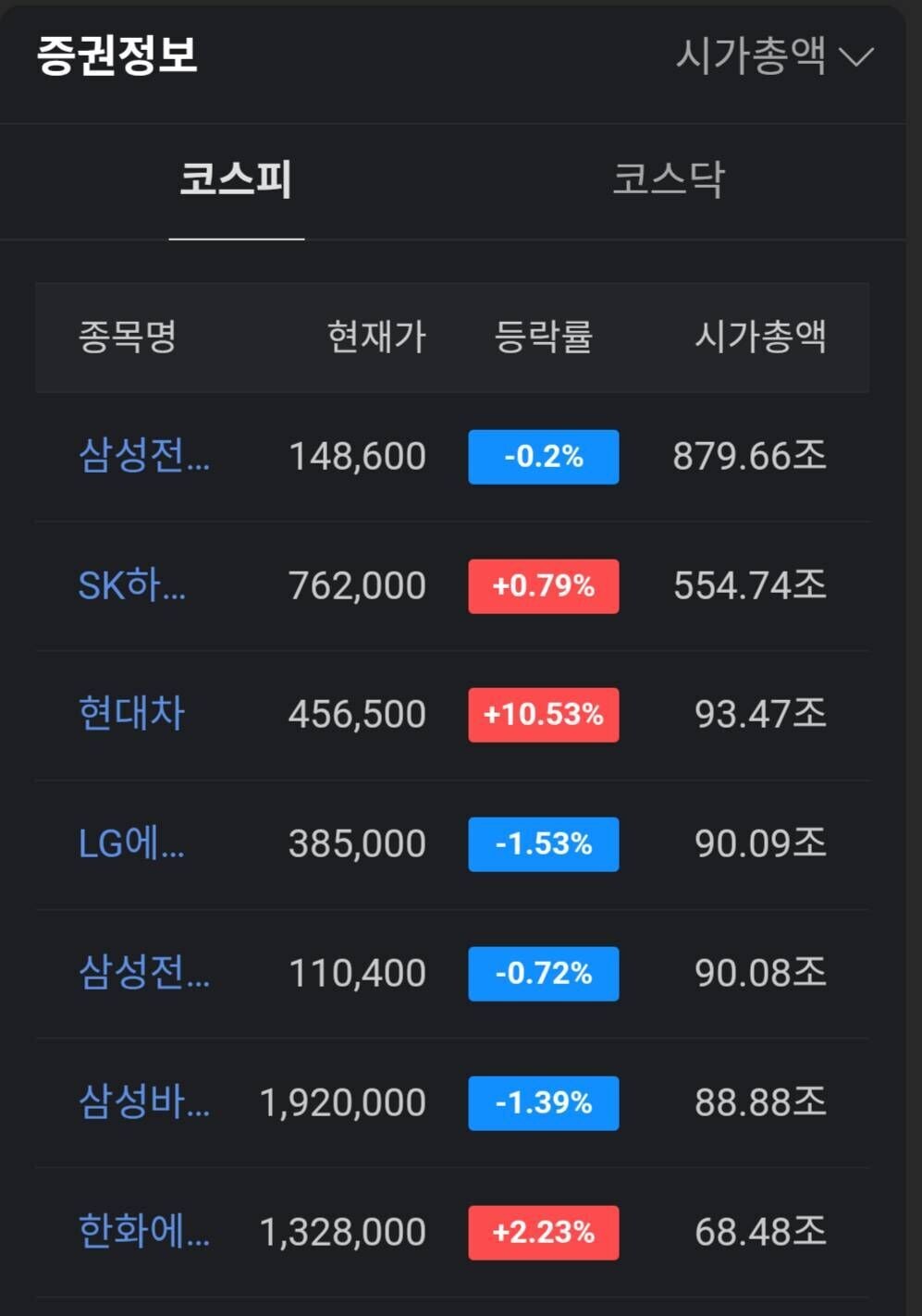Click the blue -0.2% change badge
This screenshot has width=922, height=1316.
pyautogui.click(x=543, y=456)
